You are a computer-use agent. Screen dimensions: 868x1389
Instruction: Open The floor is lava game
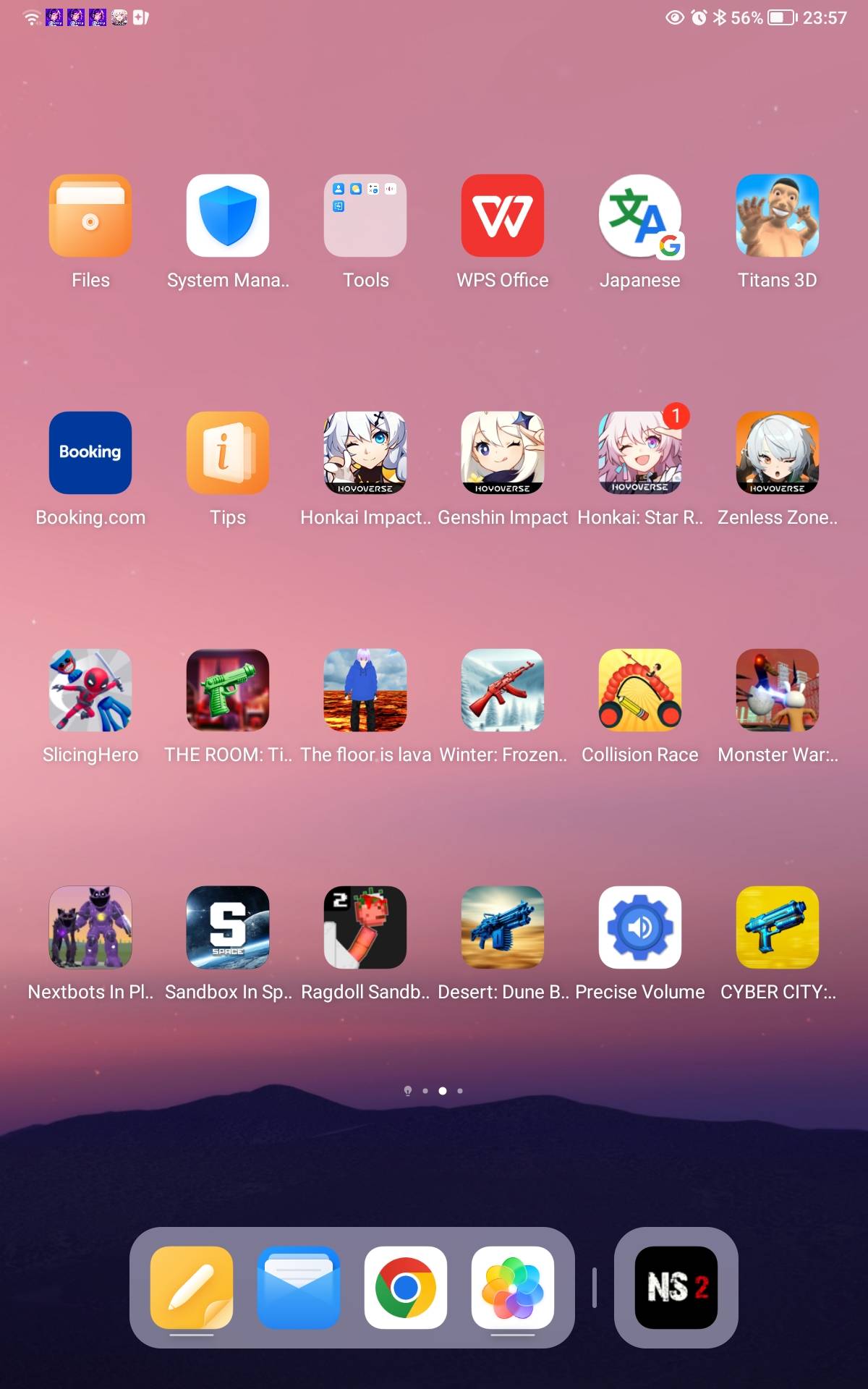click(x=365, y=690)
